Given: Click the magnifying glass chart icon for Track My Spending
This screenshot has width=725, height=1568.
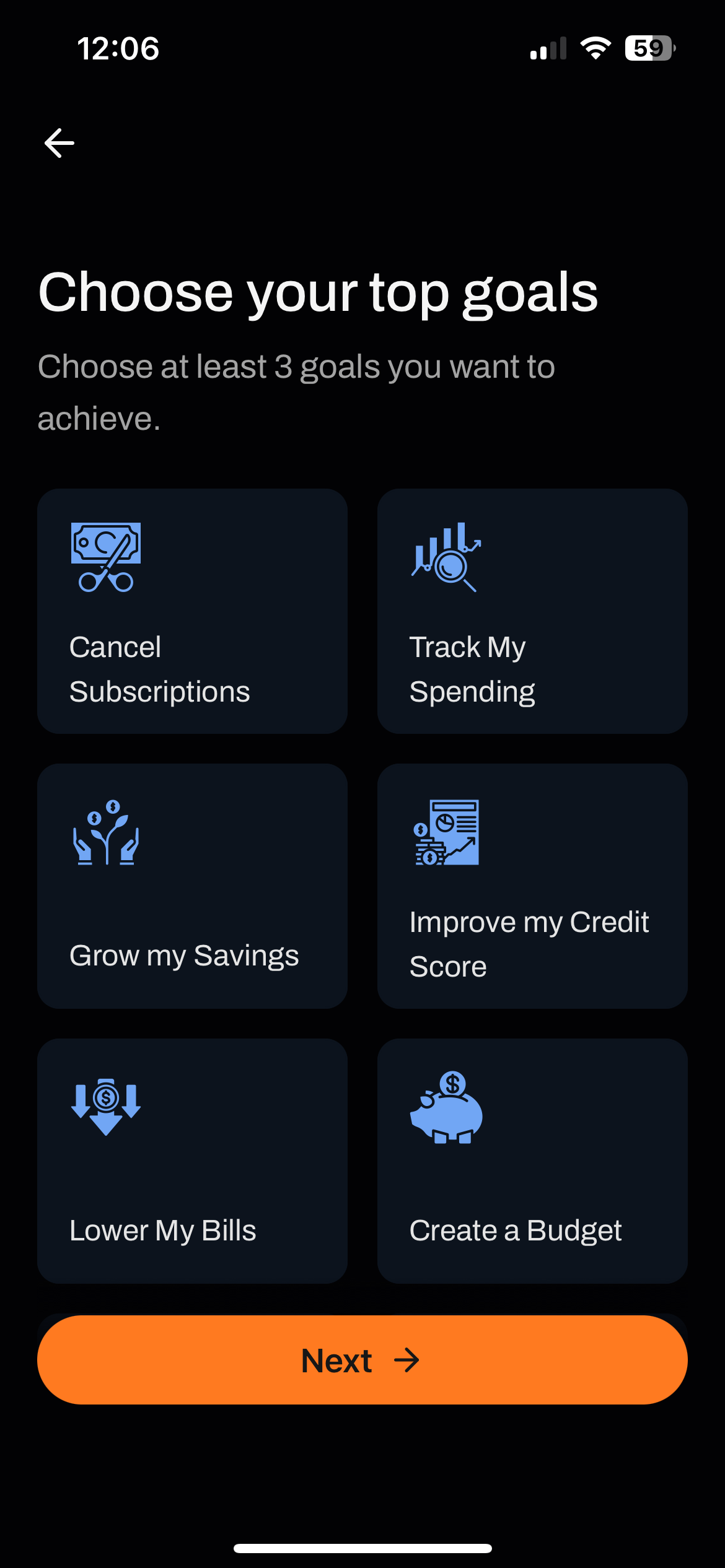Looking at the screenshot, I should tap(446, 556).
